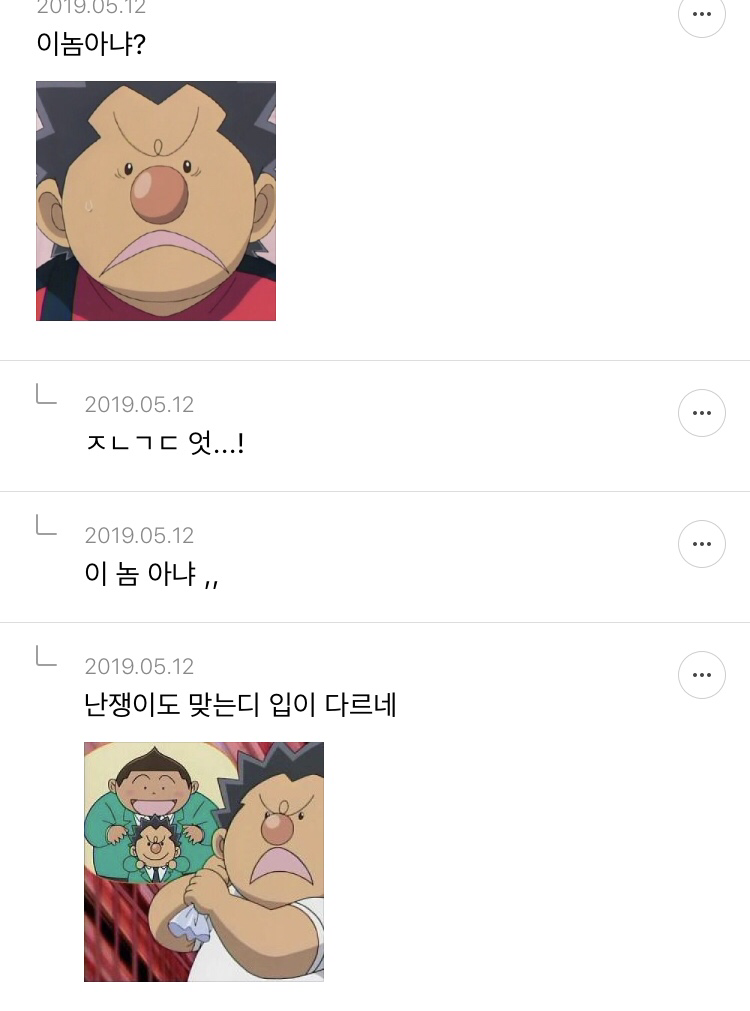Open more options for the '난쟁이도 맞는디' reply
Screen dimensions: 750x1011
pyautogui.click(x=702, y=675)
